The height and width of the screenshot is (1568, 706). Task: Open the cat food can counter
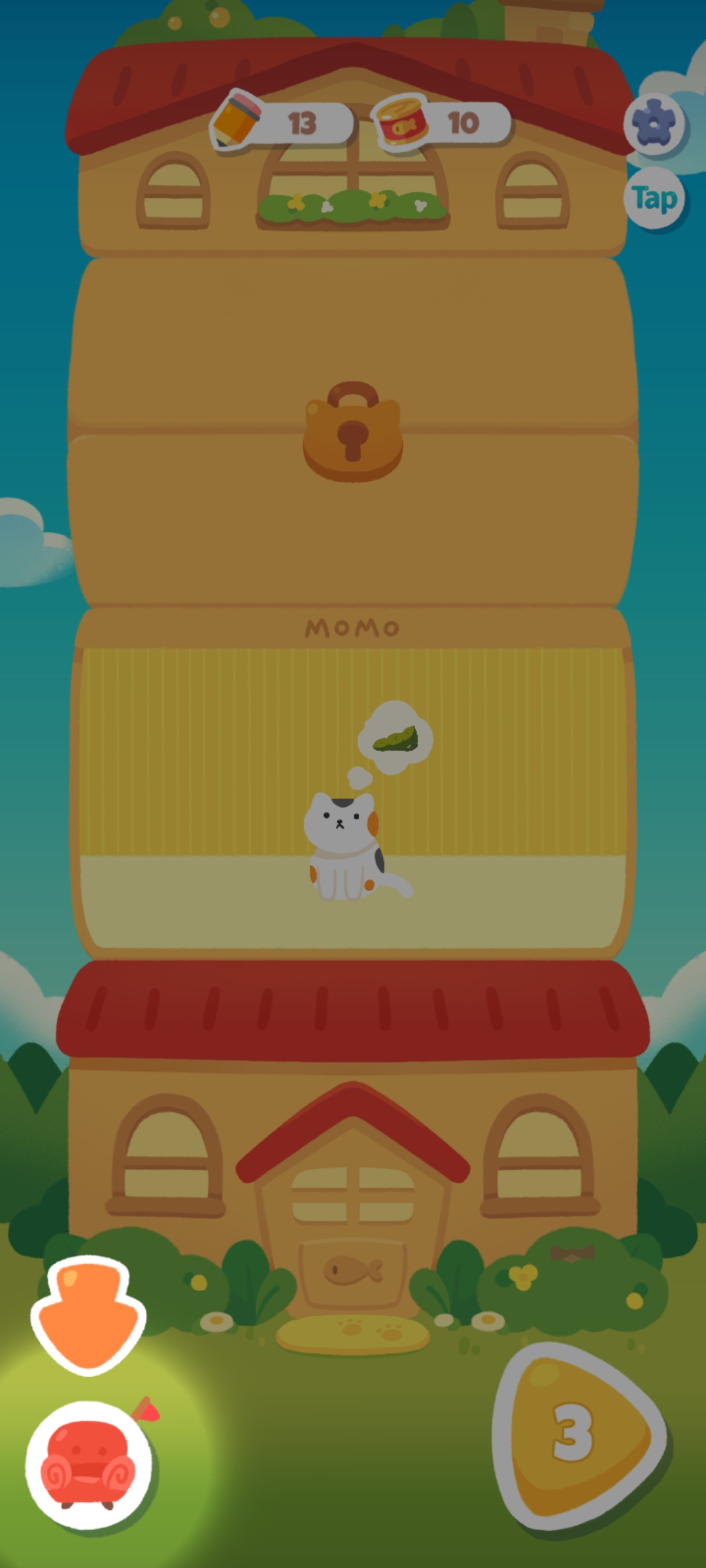pos(441,122)
